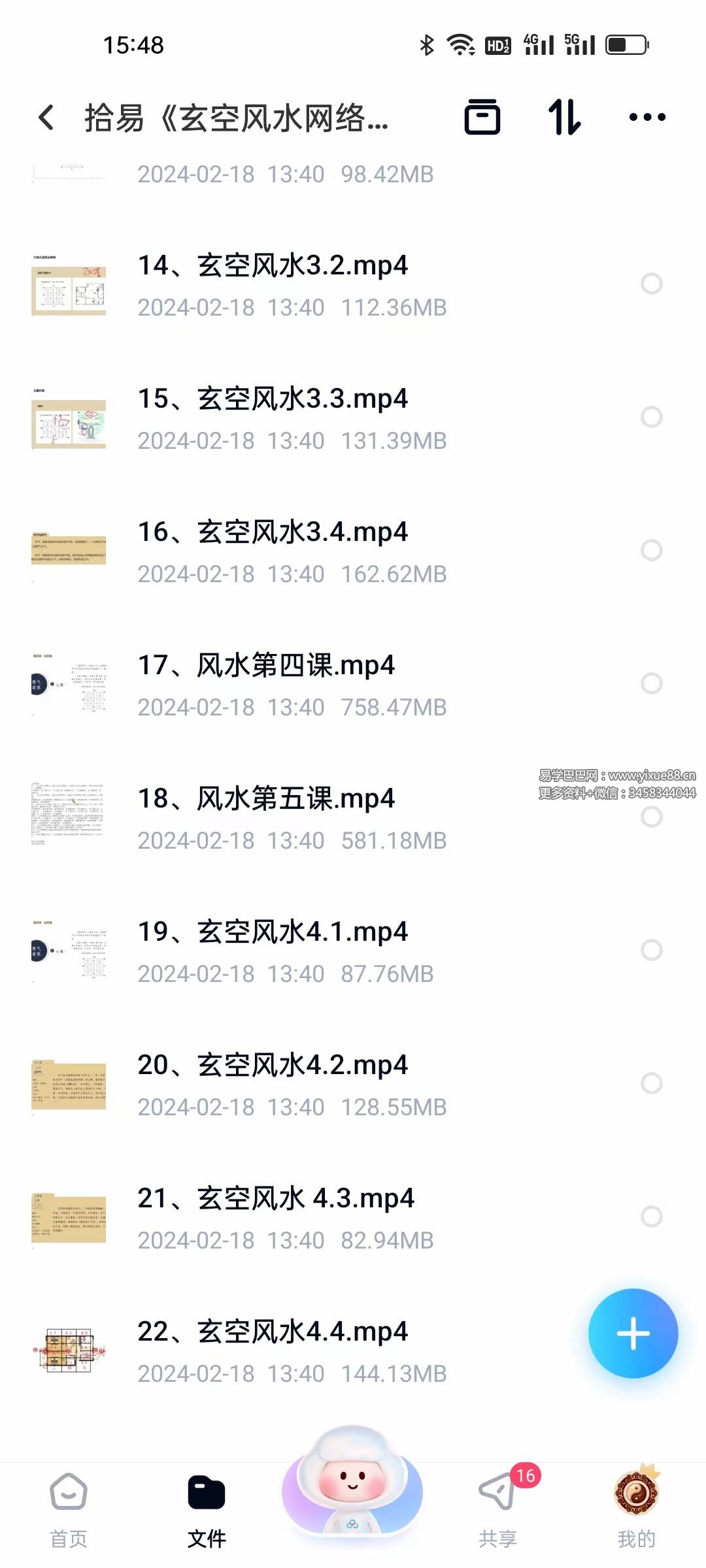
Task: Open the three-dot overflow menu
Action: click(x=647, y=118)
